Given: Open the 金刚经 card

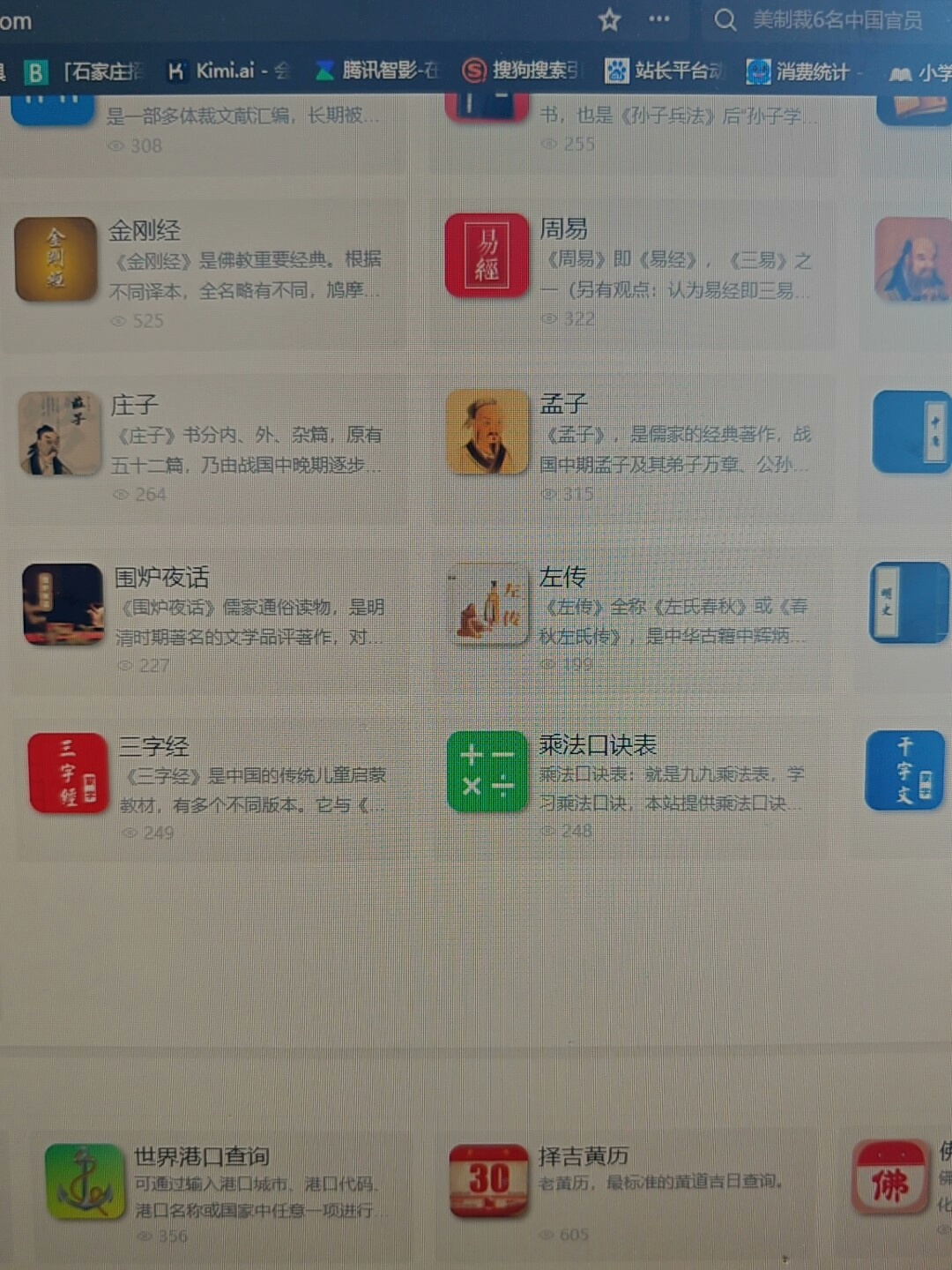Looking at the screenshot, I should pyautogui.click(x=145, y=231).
